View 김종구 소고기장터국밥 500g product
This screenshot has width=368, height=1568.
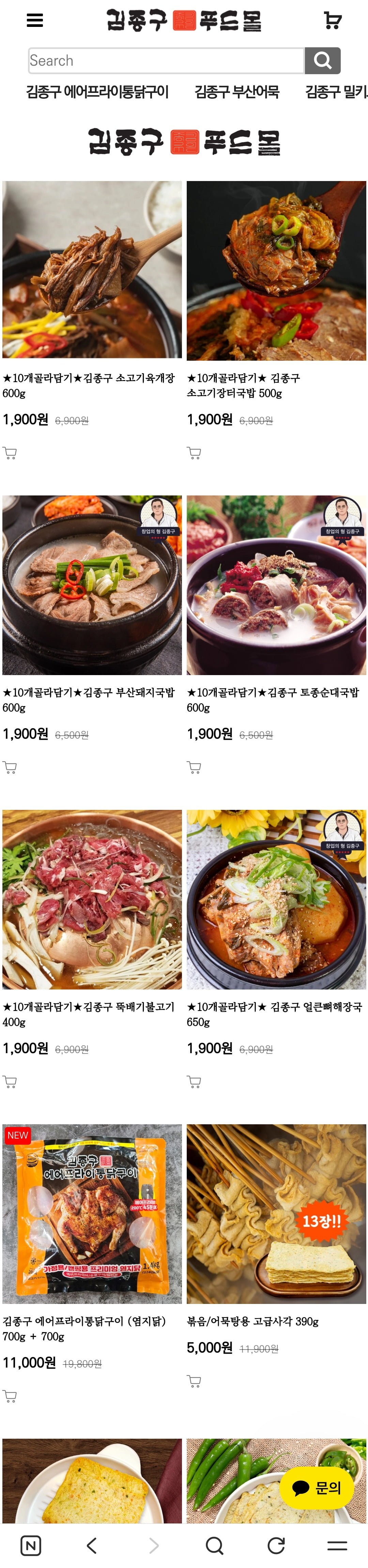click(x=276, y=269)
